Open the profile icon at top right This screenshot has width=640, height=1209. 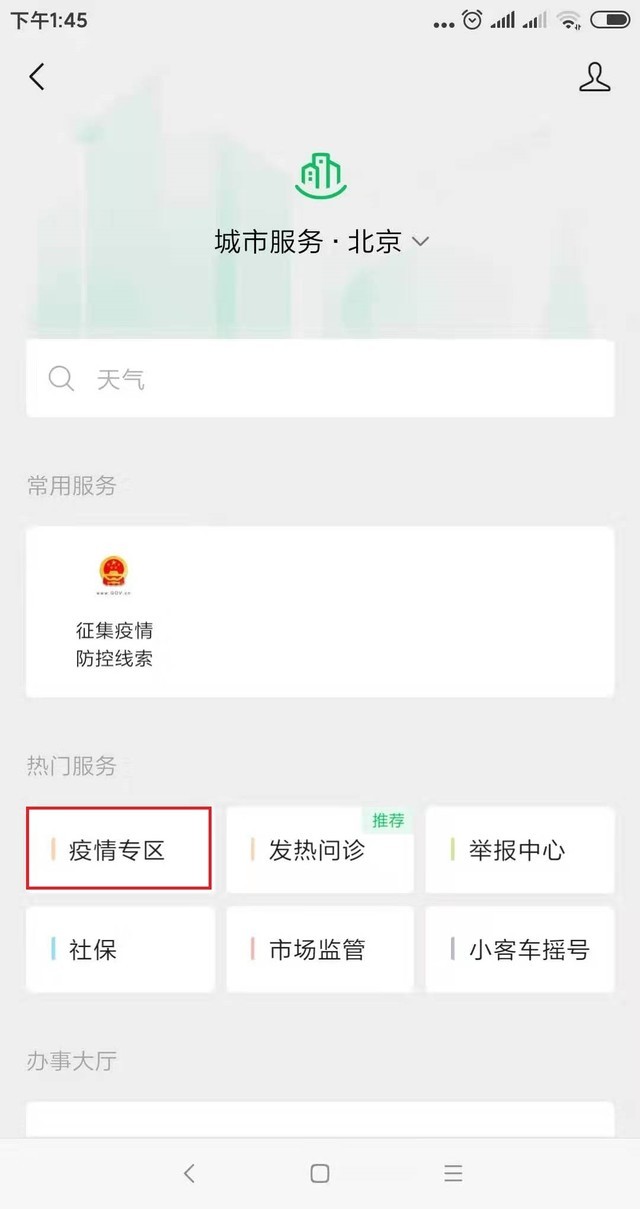594,77
